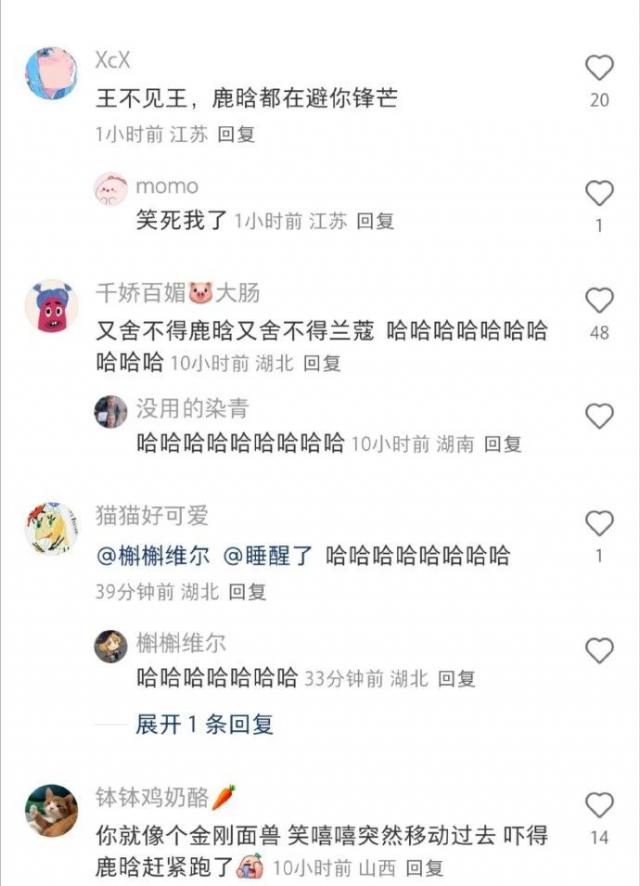Like XcX's comment about 王不见王
The width and height of the screenshot is (640, 886).
pos(599,68)
